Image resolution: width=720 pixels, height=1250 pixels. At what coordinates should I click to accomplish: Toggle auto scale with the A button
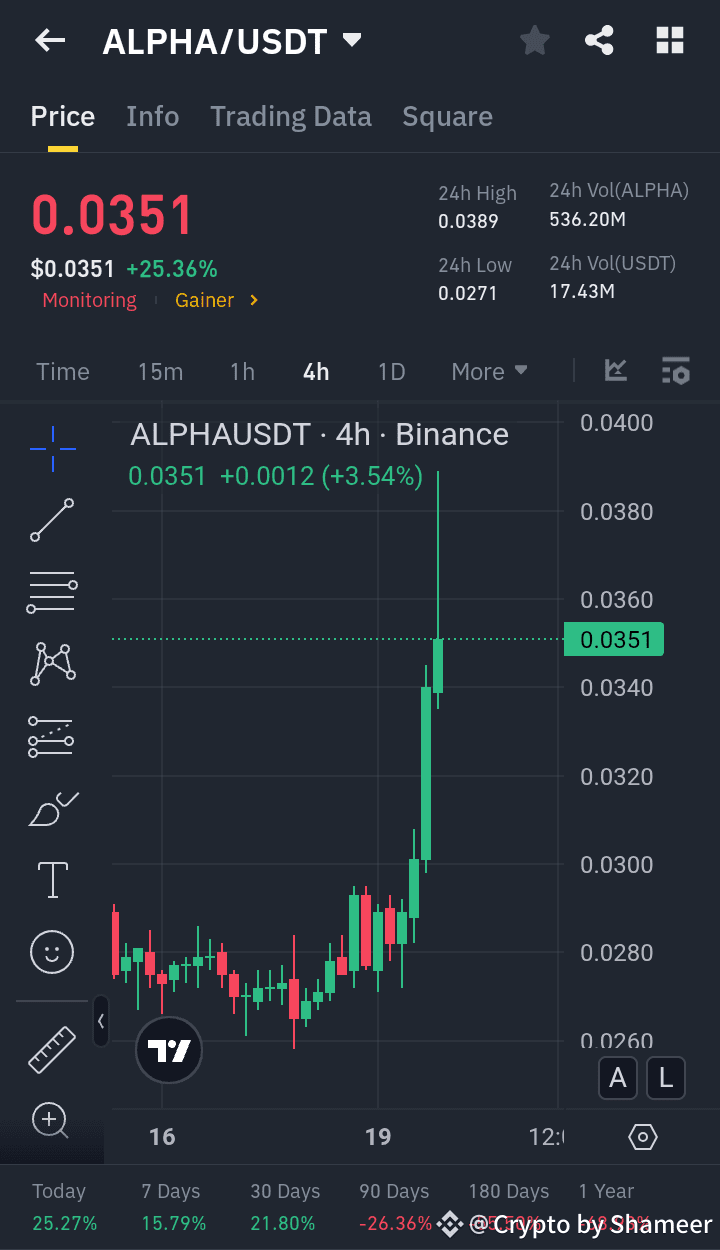[617, 1078]
